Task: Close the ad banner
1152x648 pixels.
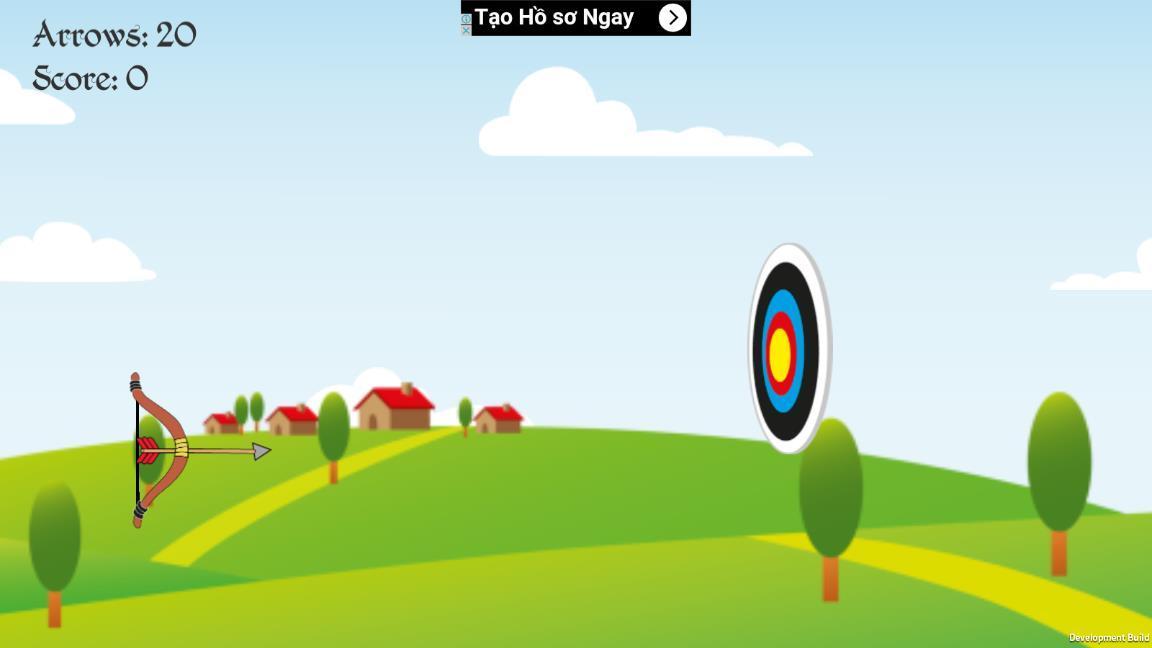Action: [466, 30]
